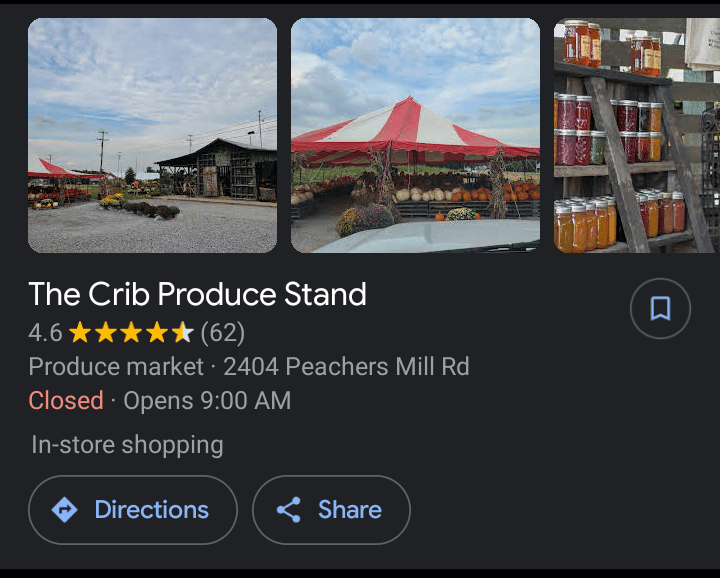Get directions to The Crib Produce Stand
This screenshot has width=720, height=578.
coord(133,510)
